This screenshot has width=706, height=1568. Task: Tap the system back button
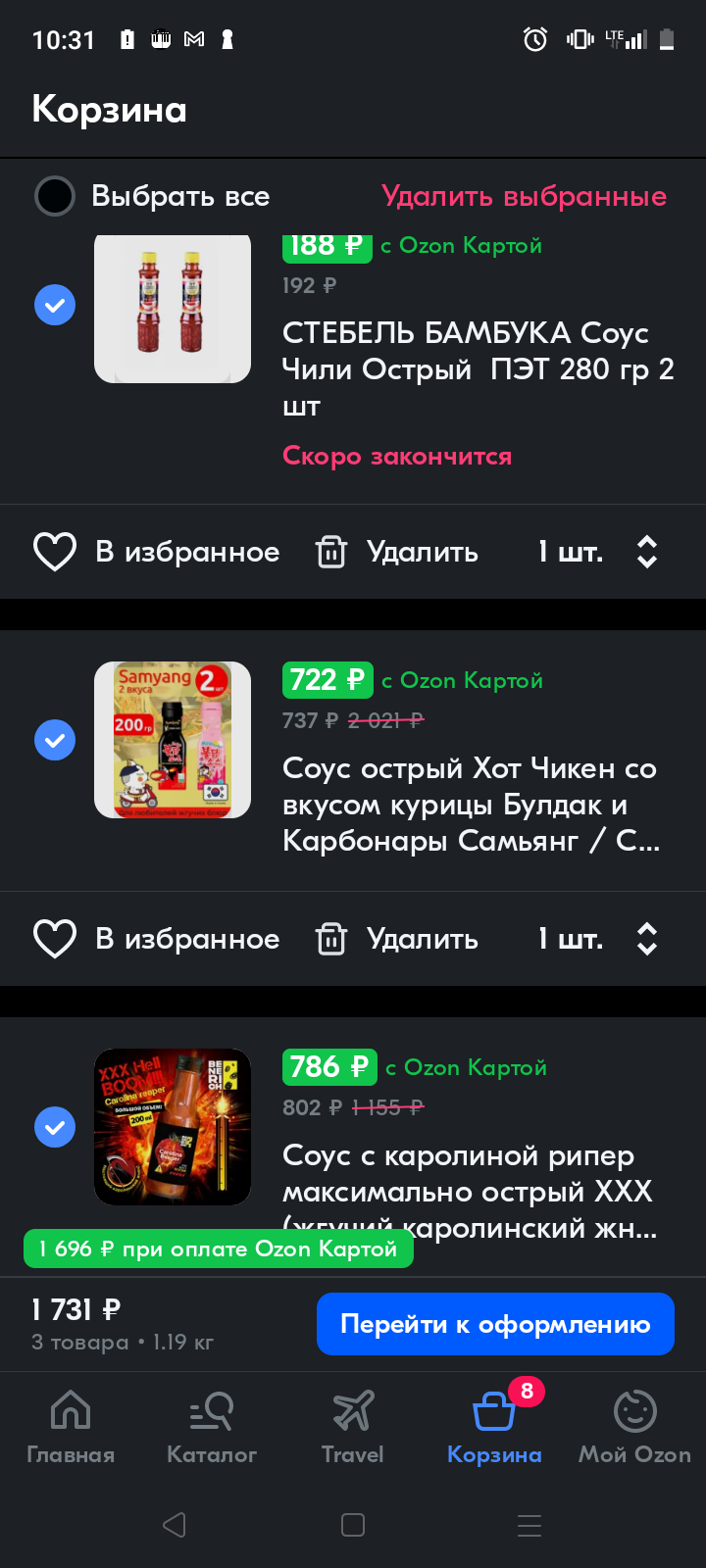point(175,1525)
